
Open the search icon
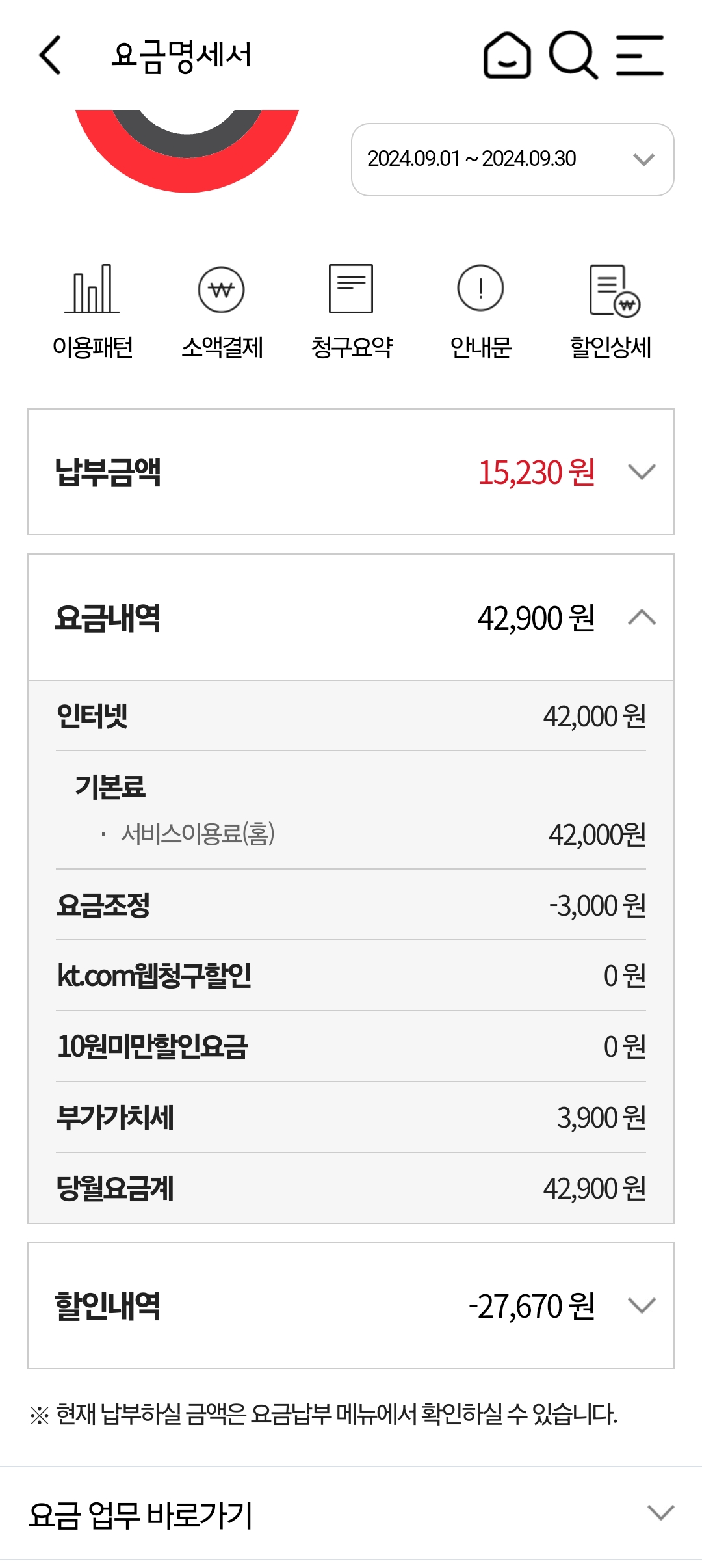click(573, 55)
